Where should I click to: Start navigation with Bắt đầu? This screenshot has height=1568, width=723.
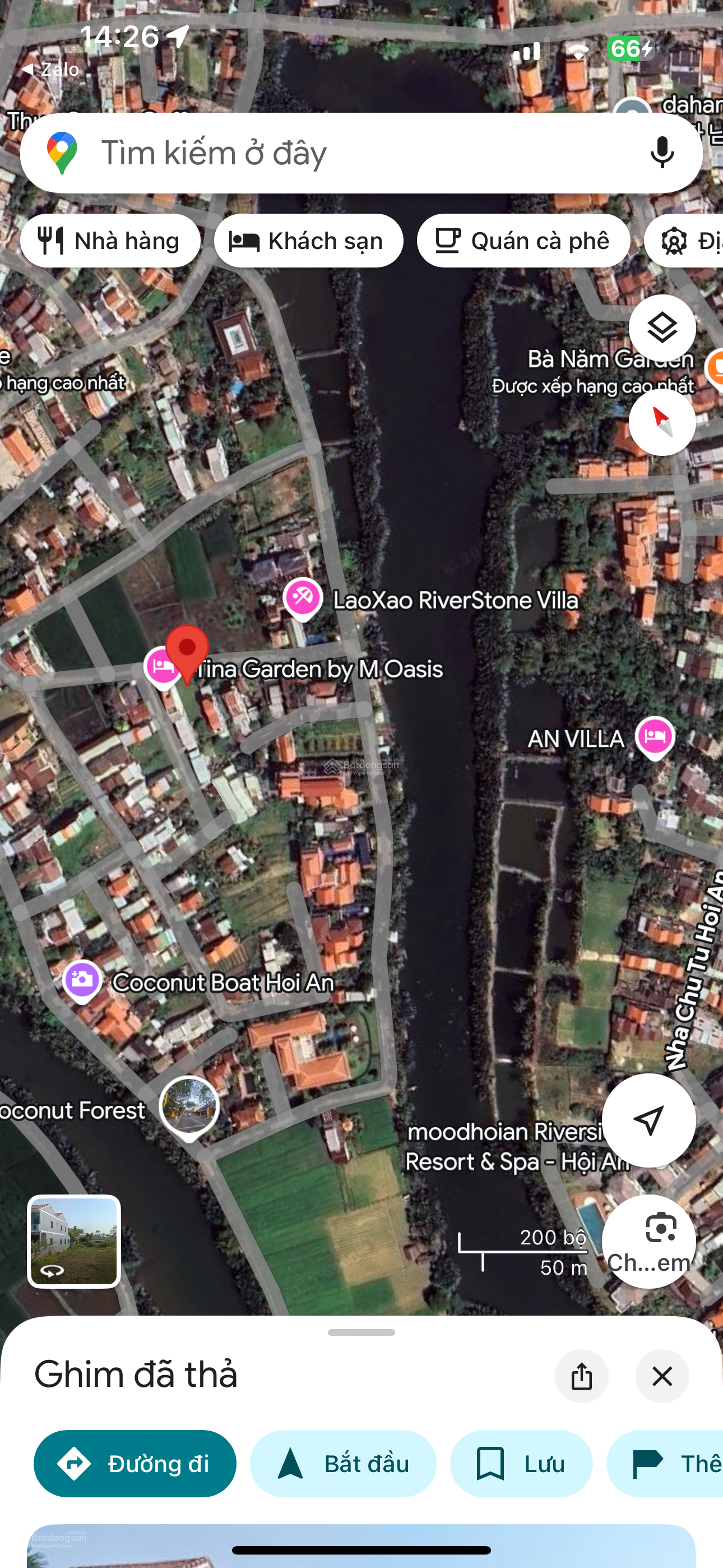click(343, 1463)
